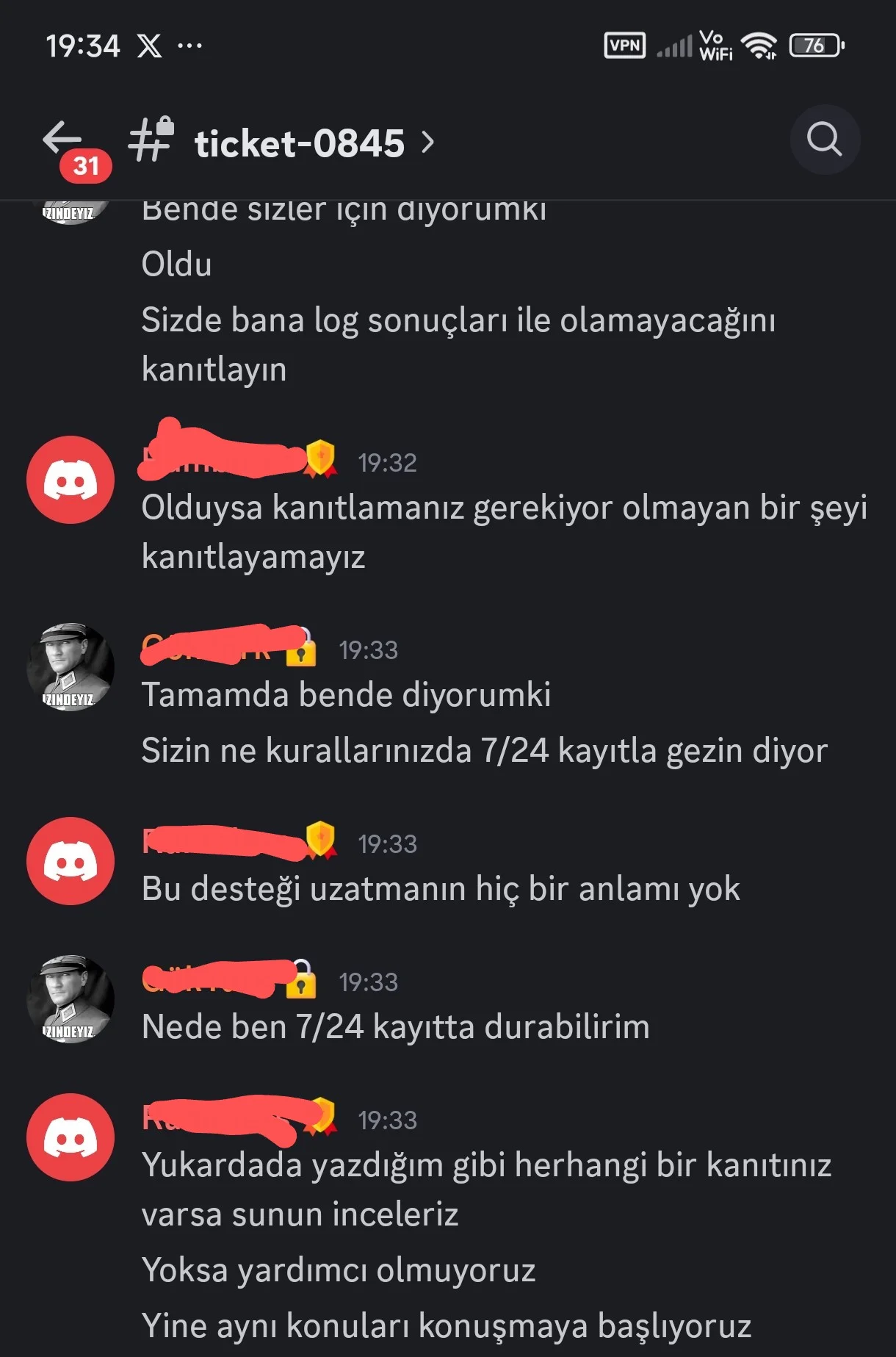Open avatar next to 'Nede ben 7/24' message
This screenshot has width=896, height=1357.
pos(71,999)
